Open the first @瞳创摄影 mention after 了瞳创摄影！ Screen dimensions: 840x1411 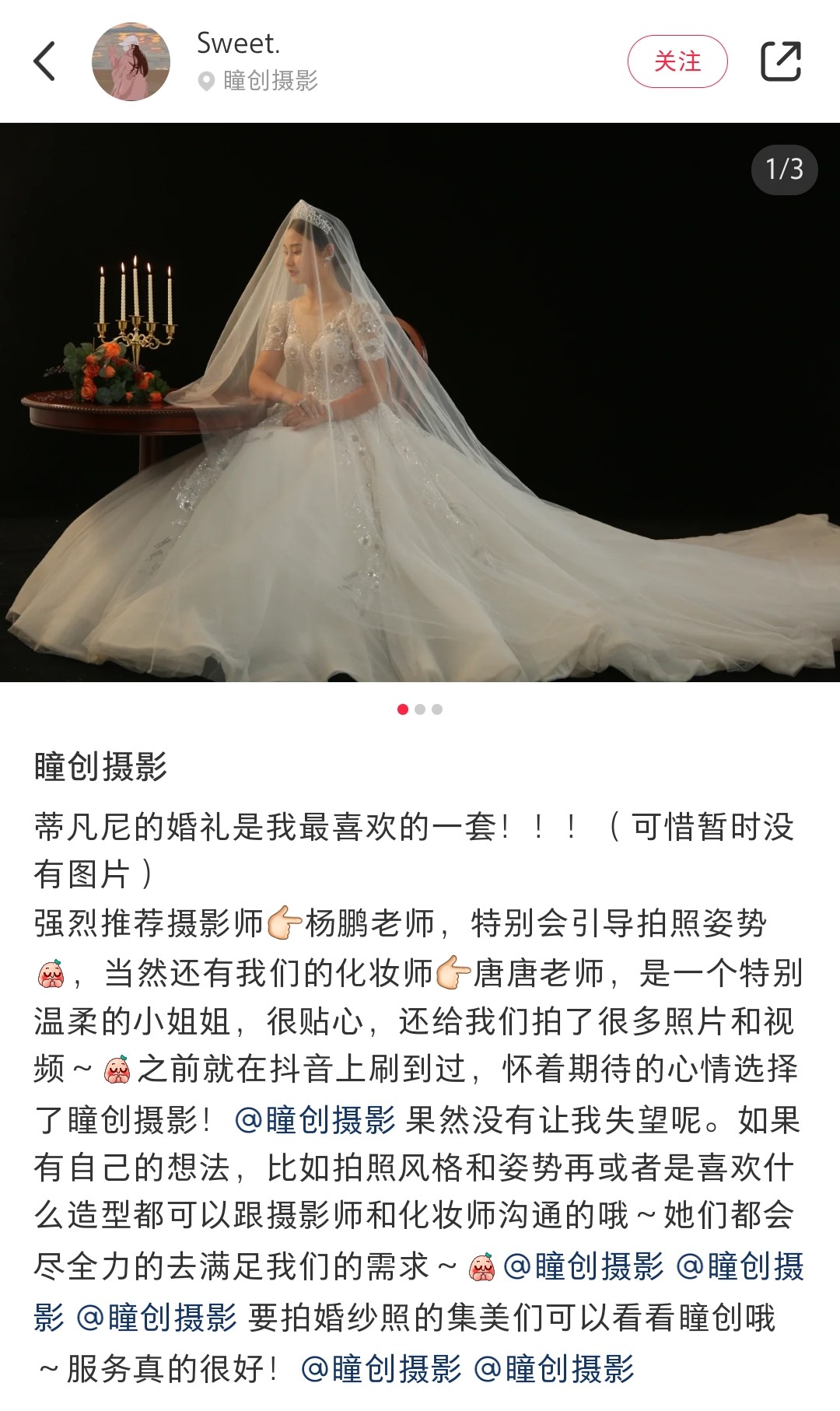tap(315, 1120)
